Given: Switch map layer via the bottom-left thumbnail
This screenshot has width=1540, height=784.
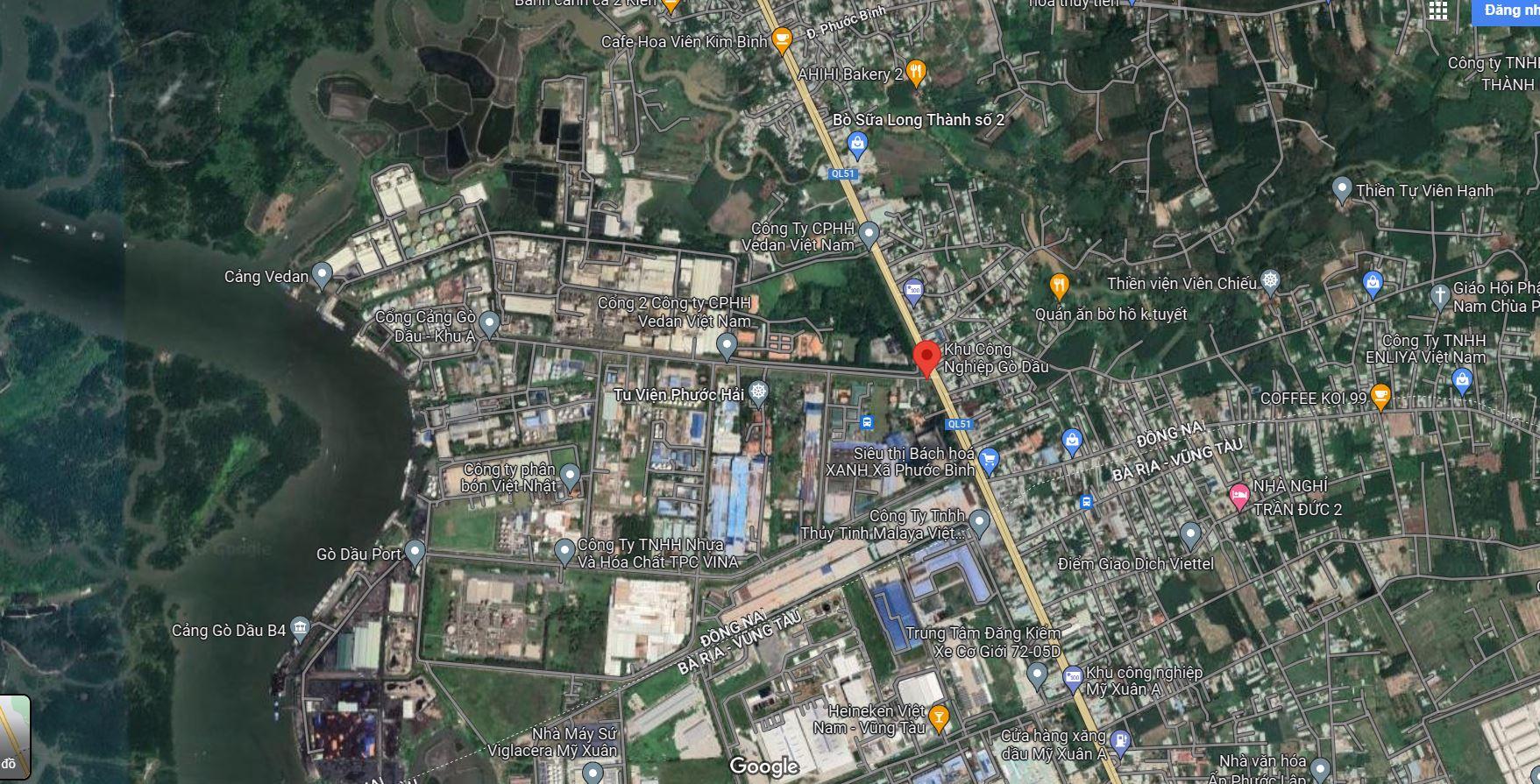Looking at the screenshot, I should tap(14, 738).
